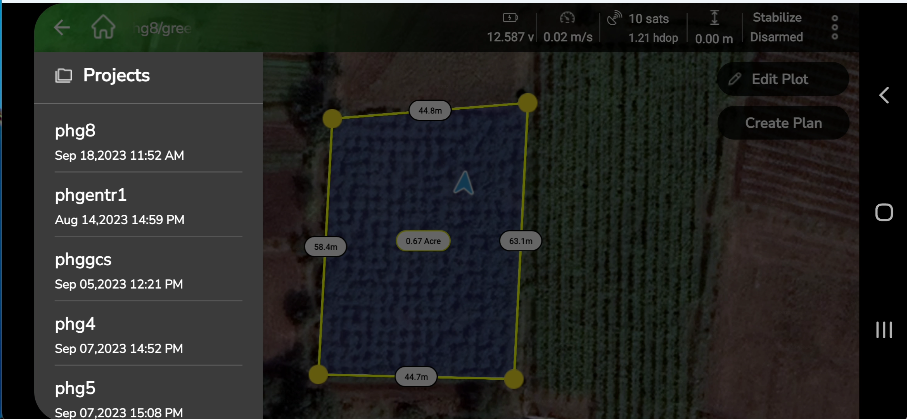Go back using the arrow icon
This screenshot has height=419, width=907.
tap(62, 27)
